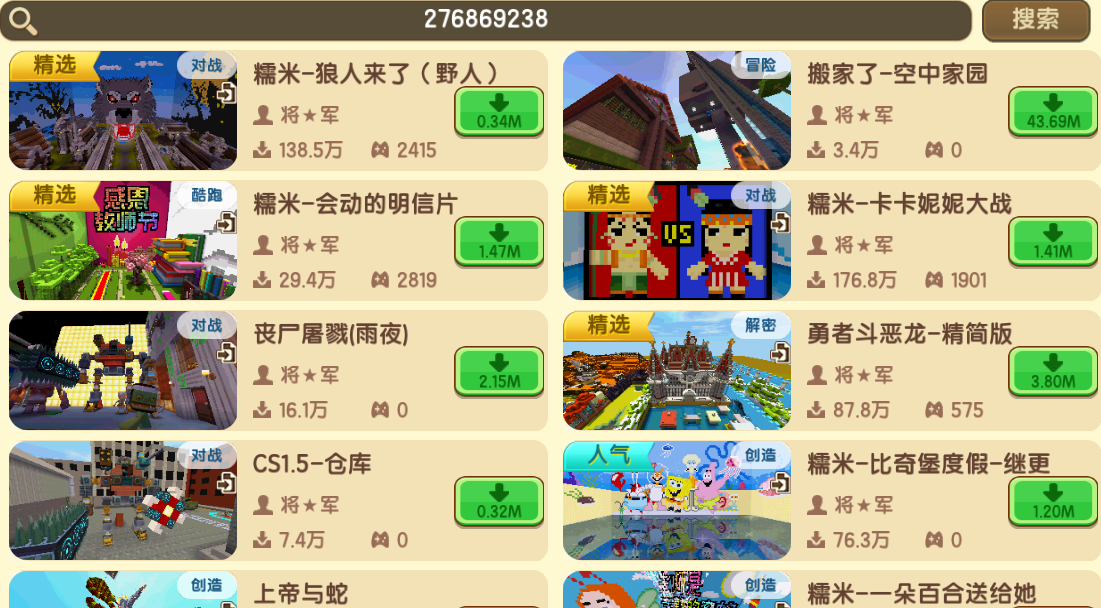Open the 搬家了-空中家园 map thumbnail
The height and width of the screenshot is (608, 1101).
coord(676,111)
